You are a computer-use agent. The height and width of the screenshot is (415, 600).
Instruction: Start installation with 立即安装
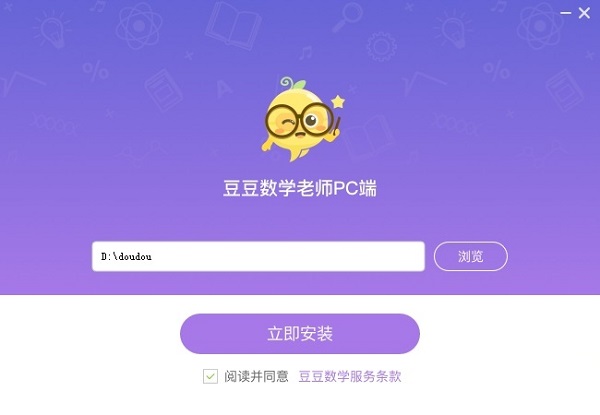[300, 333]
